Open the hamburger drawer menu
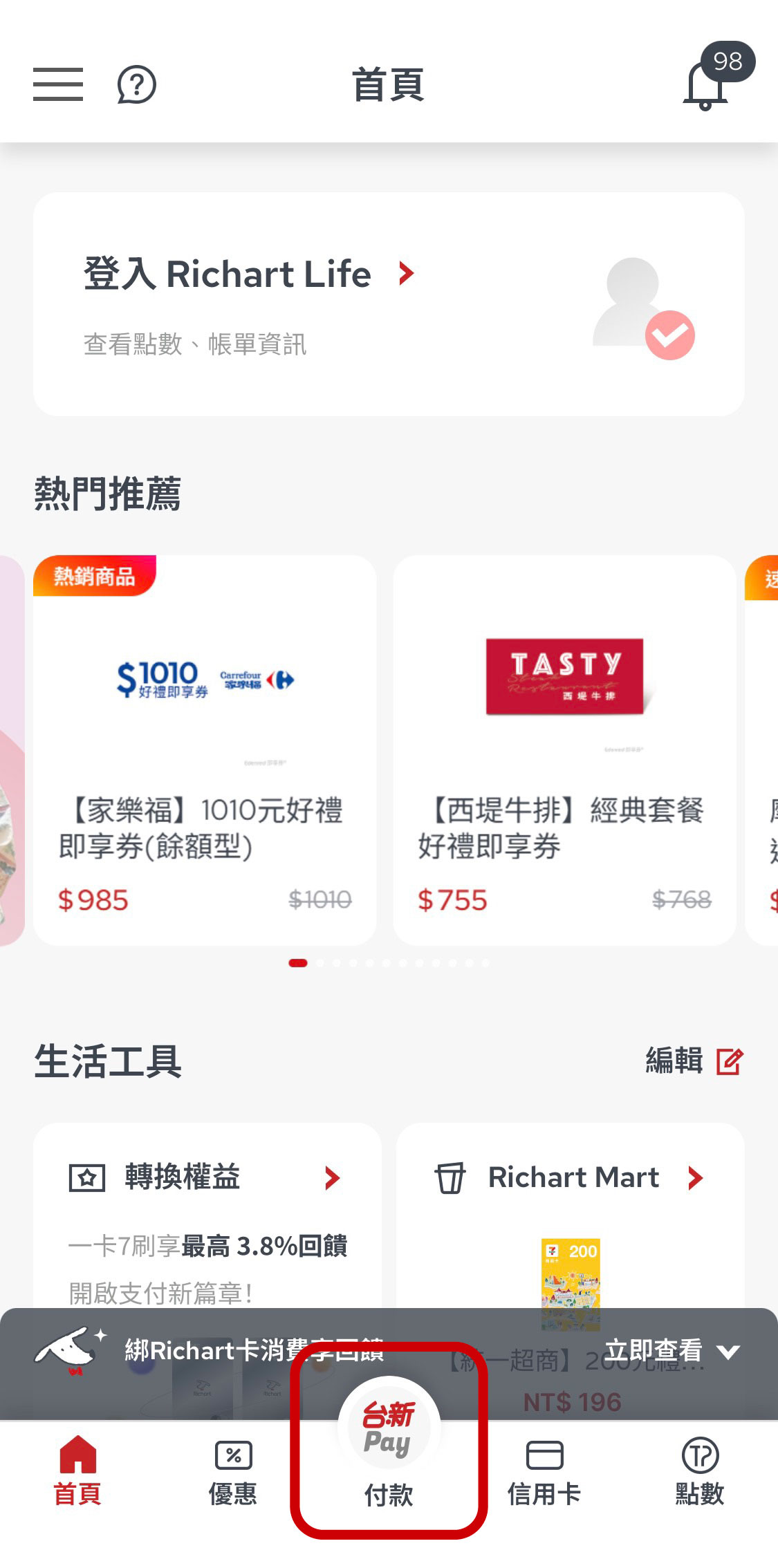This screenshot has width=778, height=1568. pyautogui.click(x=58, y=84)
